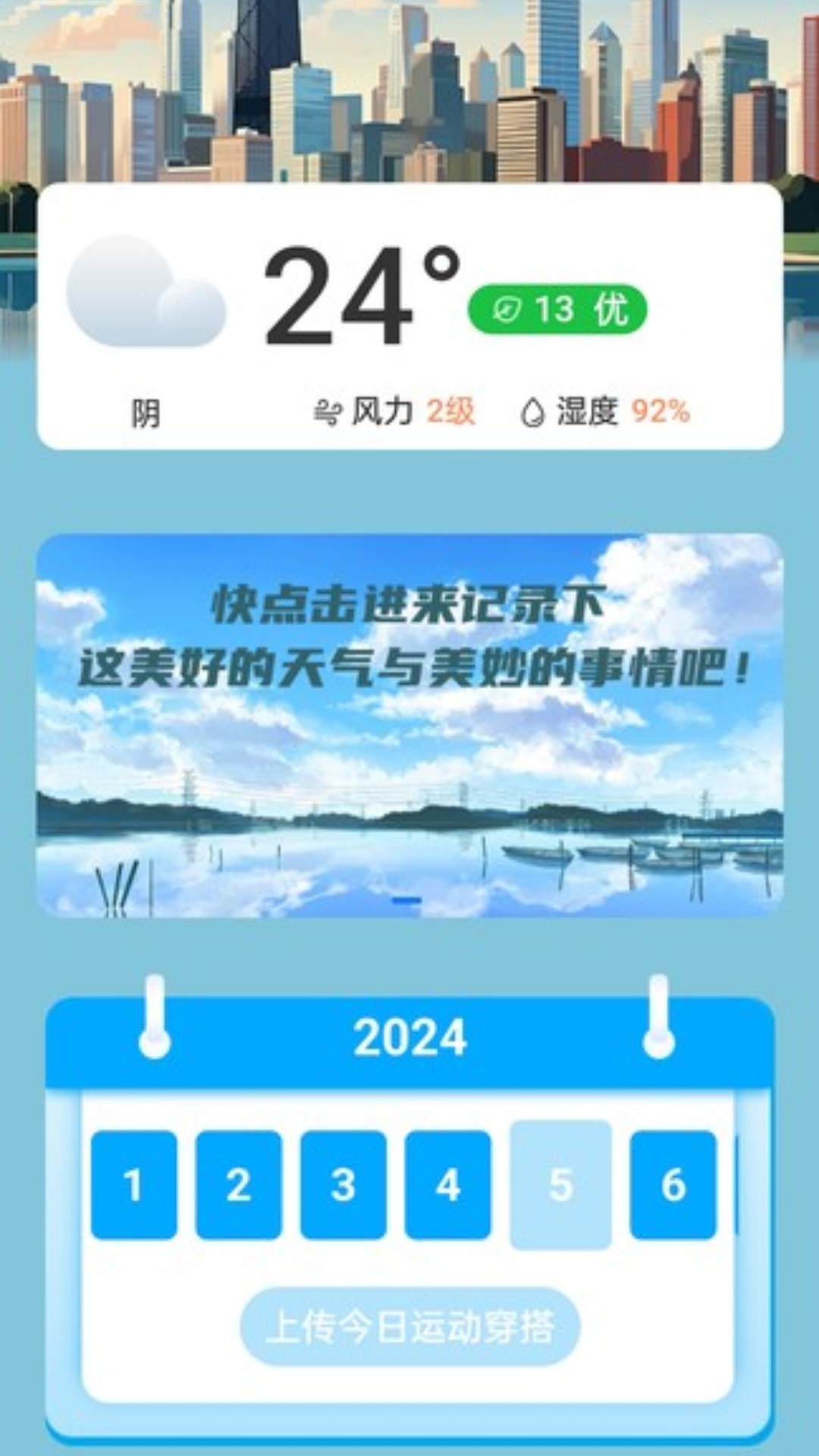Select day 1 on the calendar

click(133, 1185)
